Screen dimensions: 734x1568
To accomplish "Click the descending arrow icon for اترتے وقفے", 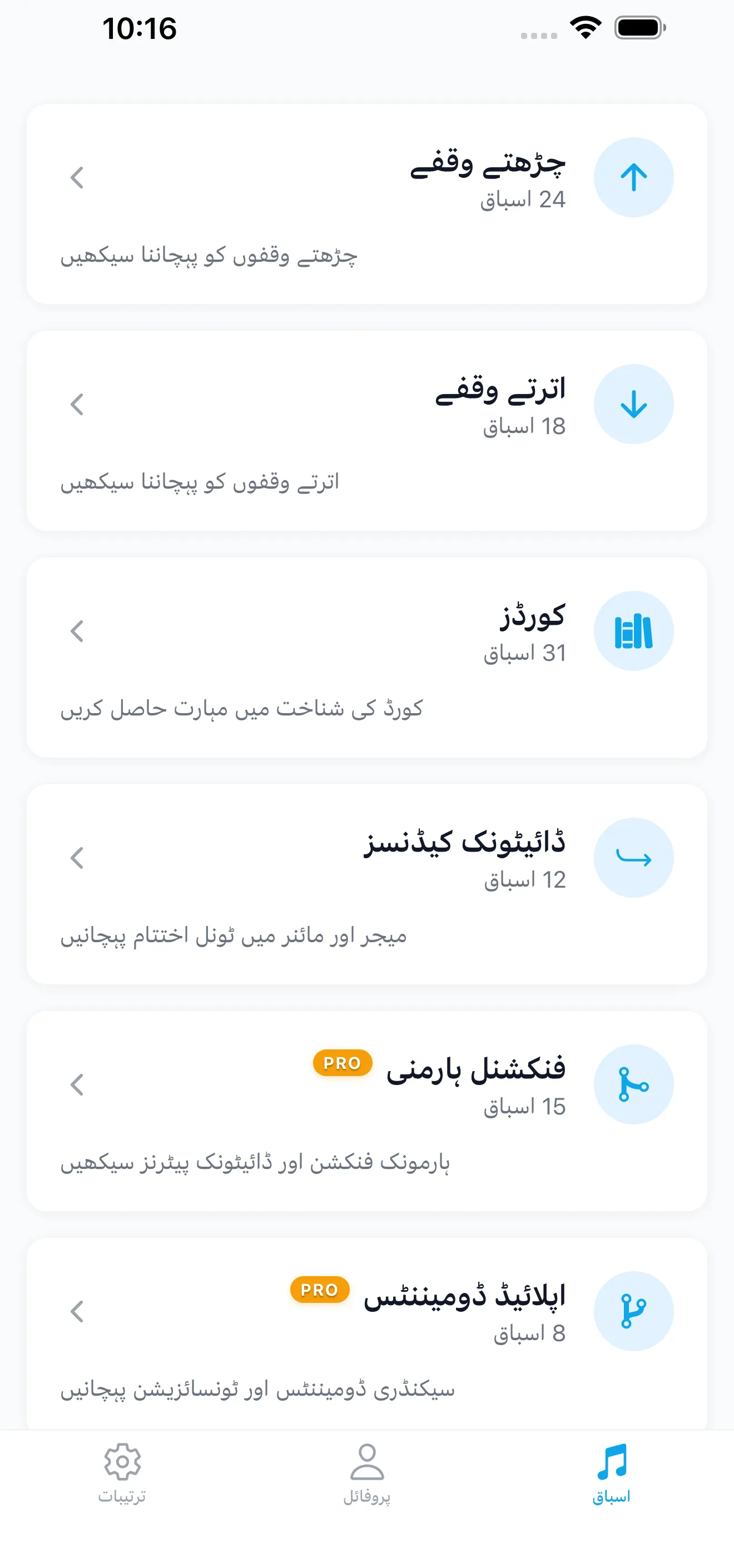I will click(633, 404).
